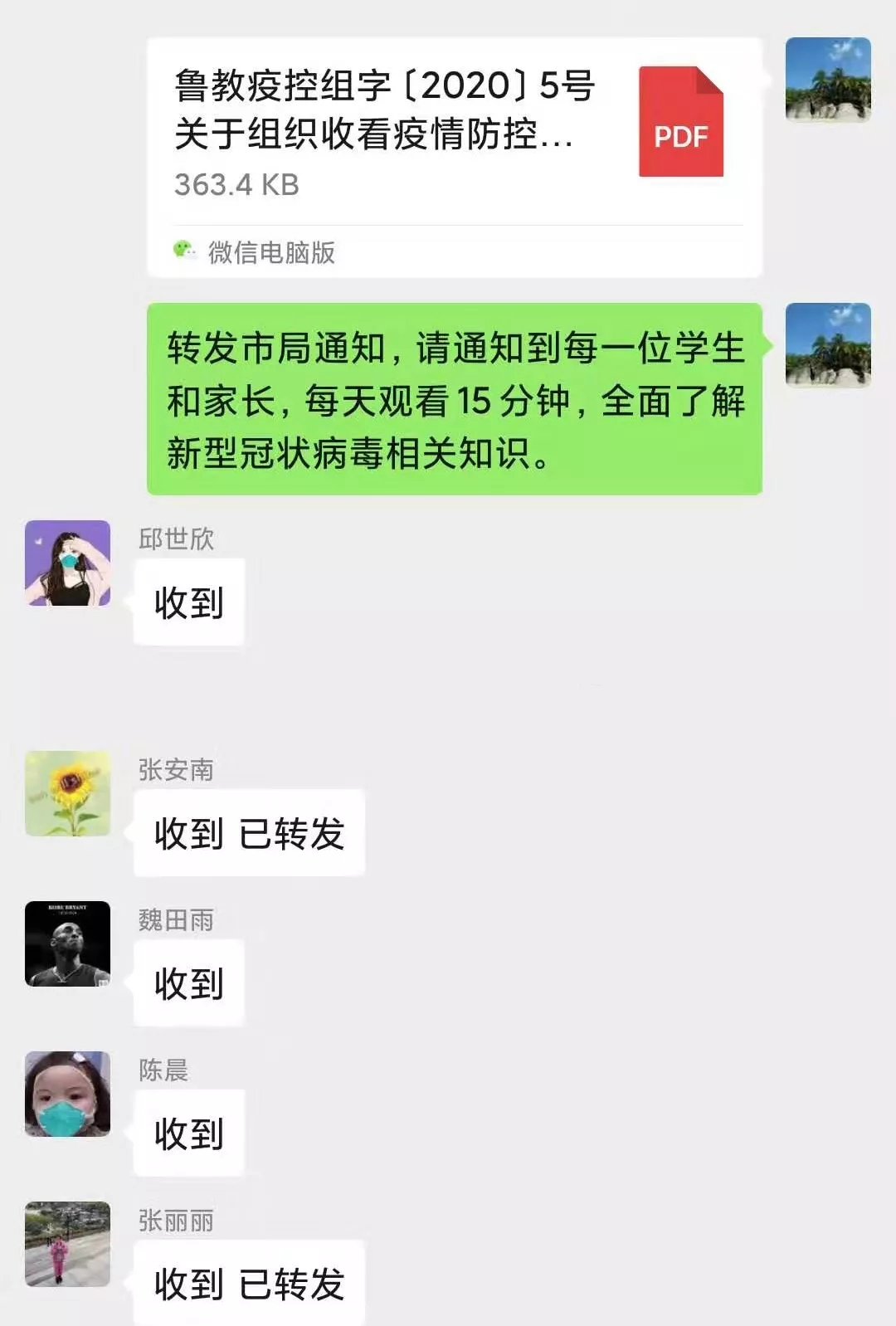Open sender avatar beside the green message
Viewport: 896px width, 1326px height.
point(827,345)
